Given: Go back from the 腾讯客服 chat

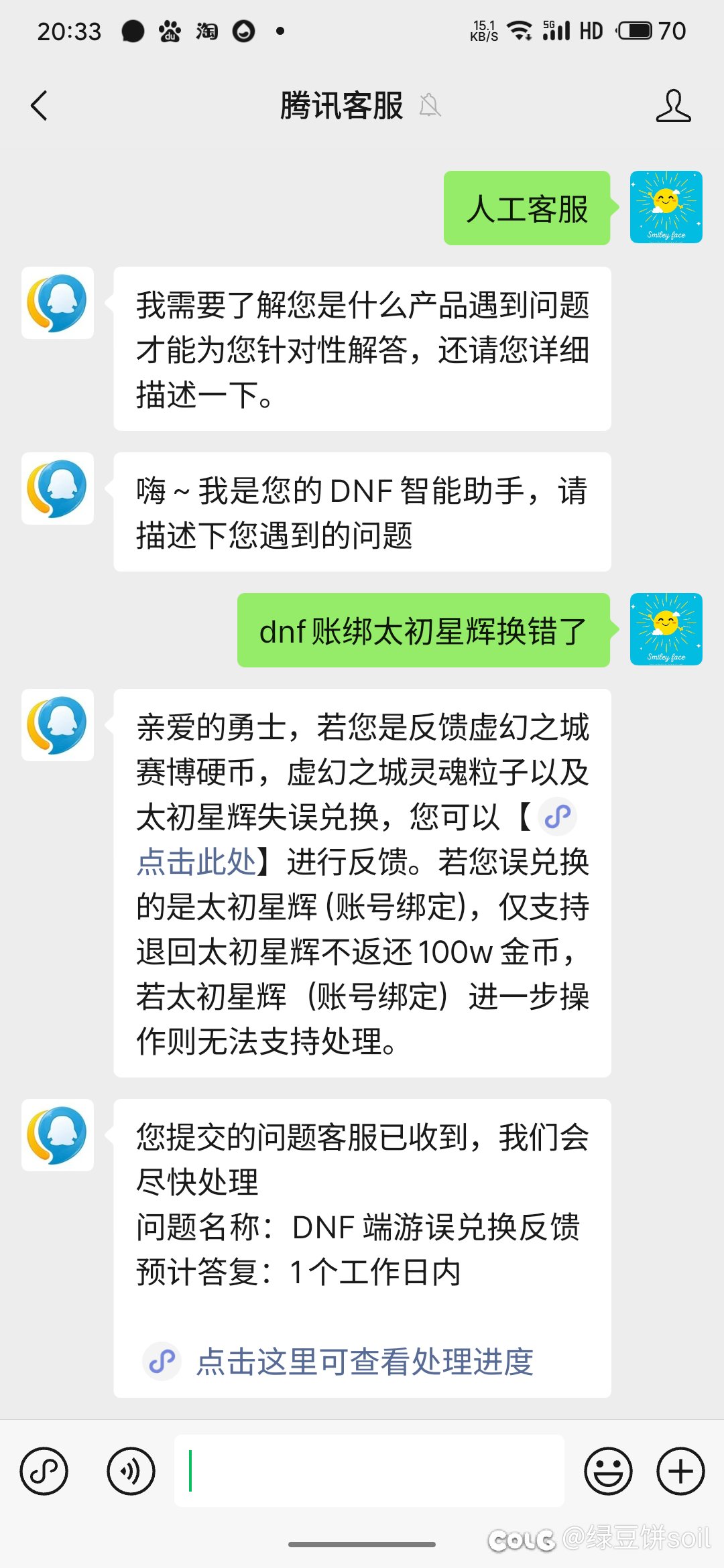Looking at the screenshot, I should point(40,106).
